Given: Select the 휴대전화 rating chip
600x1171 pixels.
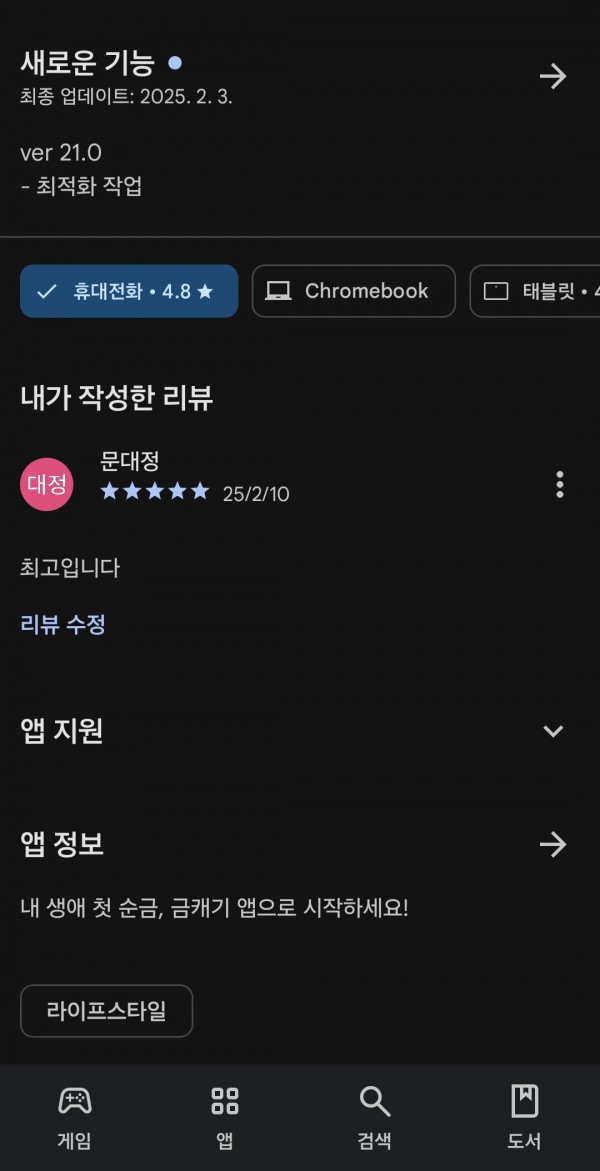Looking at the screenshot, I should point(129,291).
